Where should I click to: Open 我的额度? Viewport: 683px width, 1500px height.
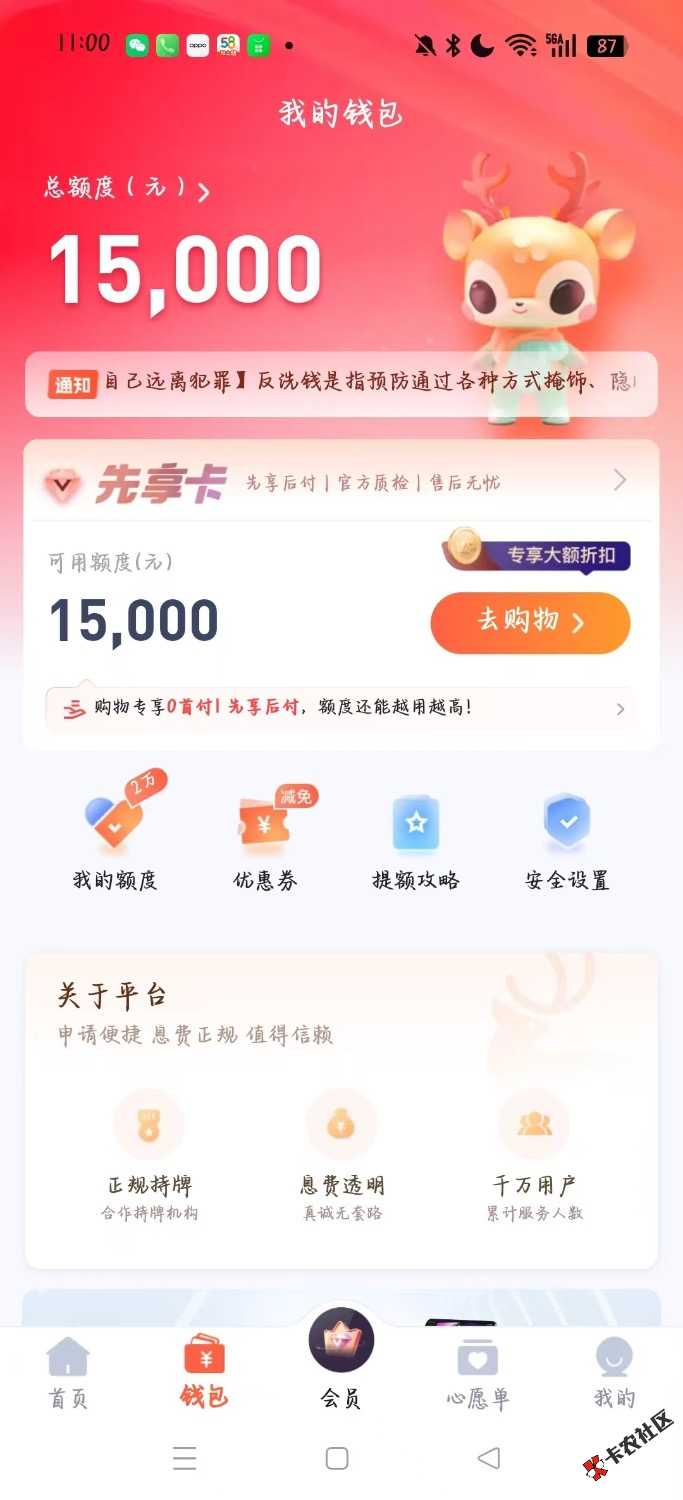115,842
